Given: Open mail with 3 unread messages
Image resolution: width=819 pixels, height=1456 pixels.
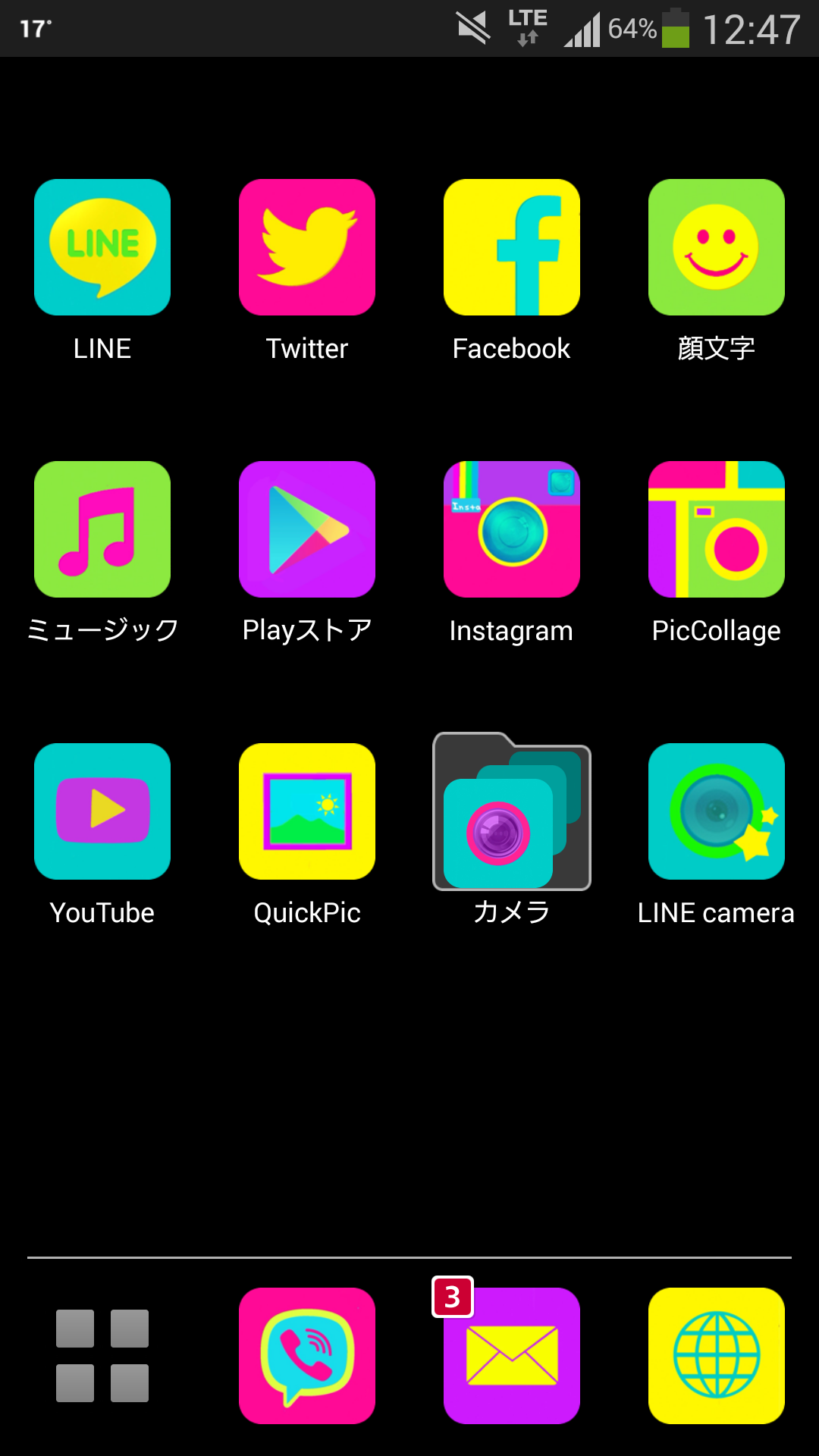Looking at the screenshot, I should (x=512, y=1356).
